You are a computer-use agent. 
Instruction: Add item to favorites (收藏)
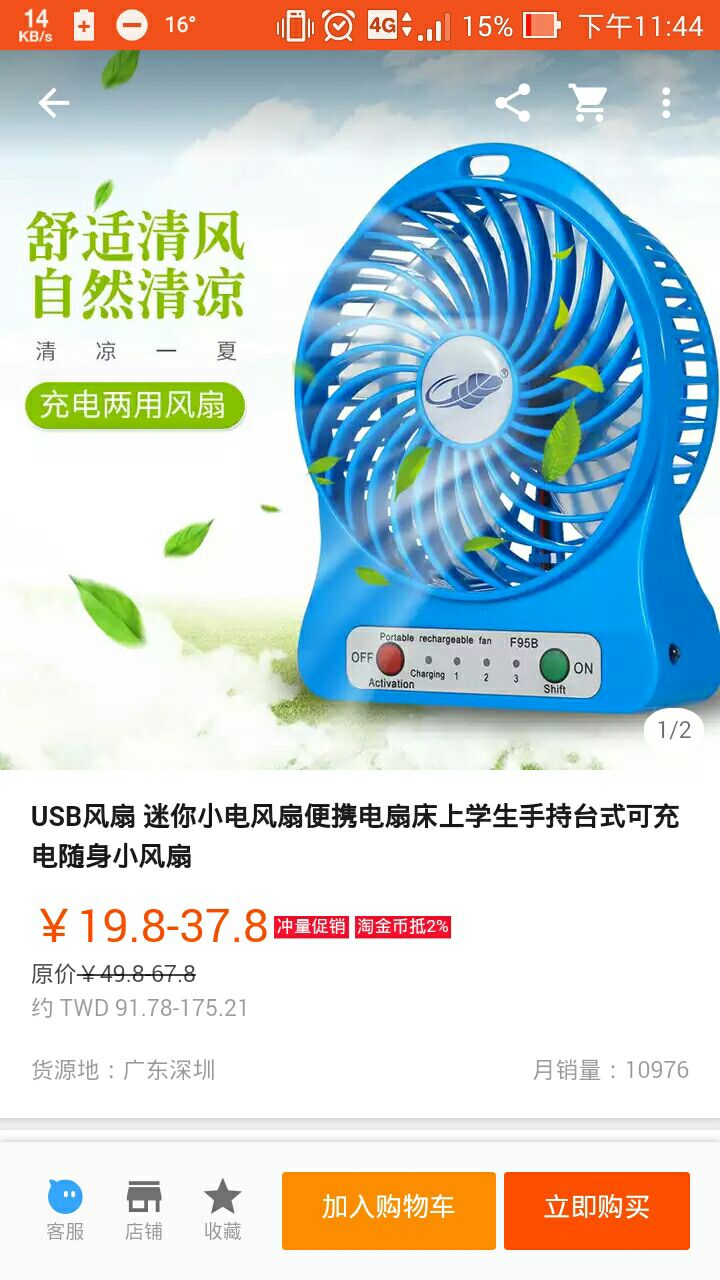(222, 1210)
